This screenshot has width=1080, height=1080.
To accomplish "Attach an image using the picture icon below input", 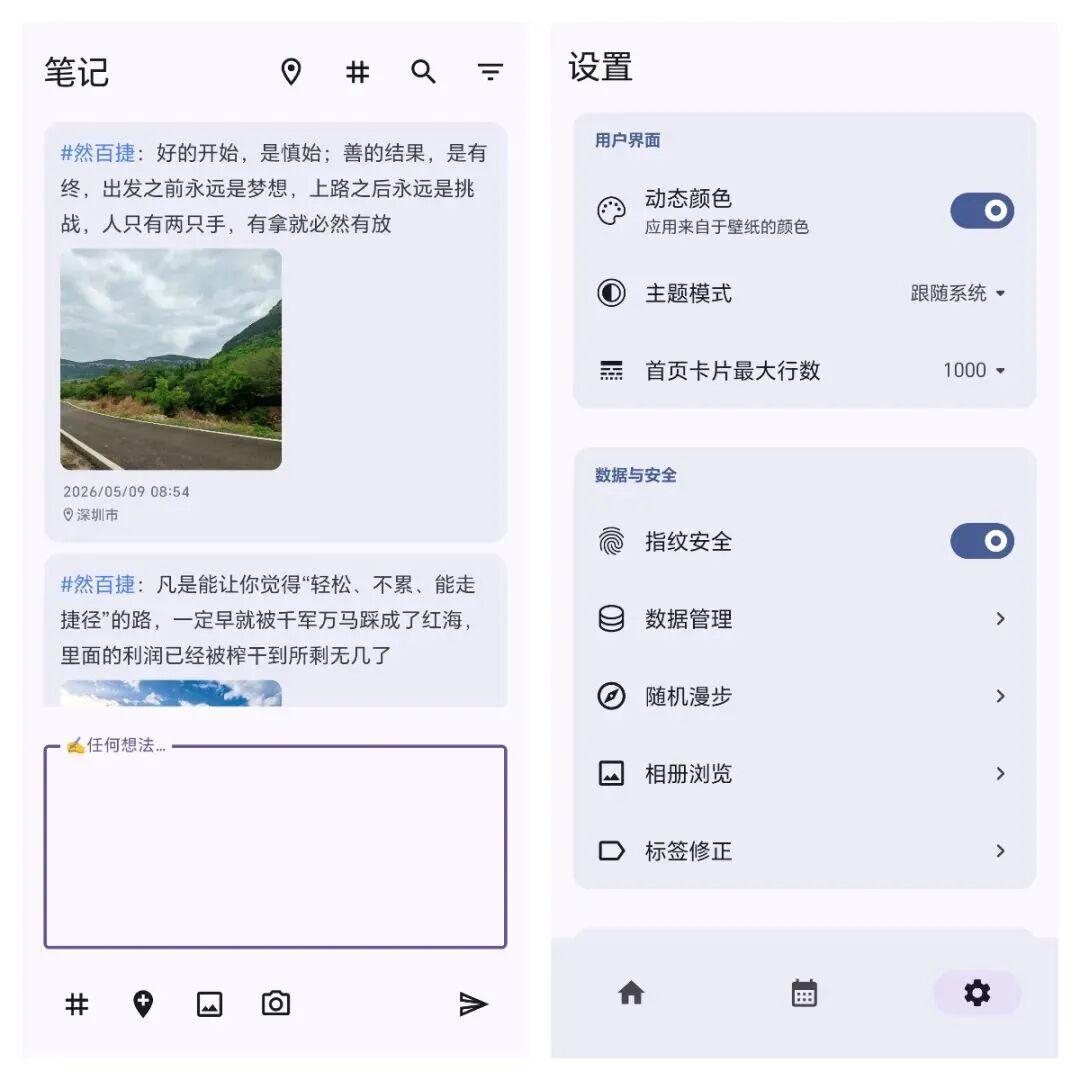I will 209,1004.
